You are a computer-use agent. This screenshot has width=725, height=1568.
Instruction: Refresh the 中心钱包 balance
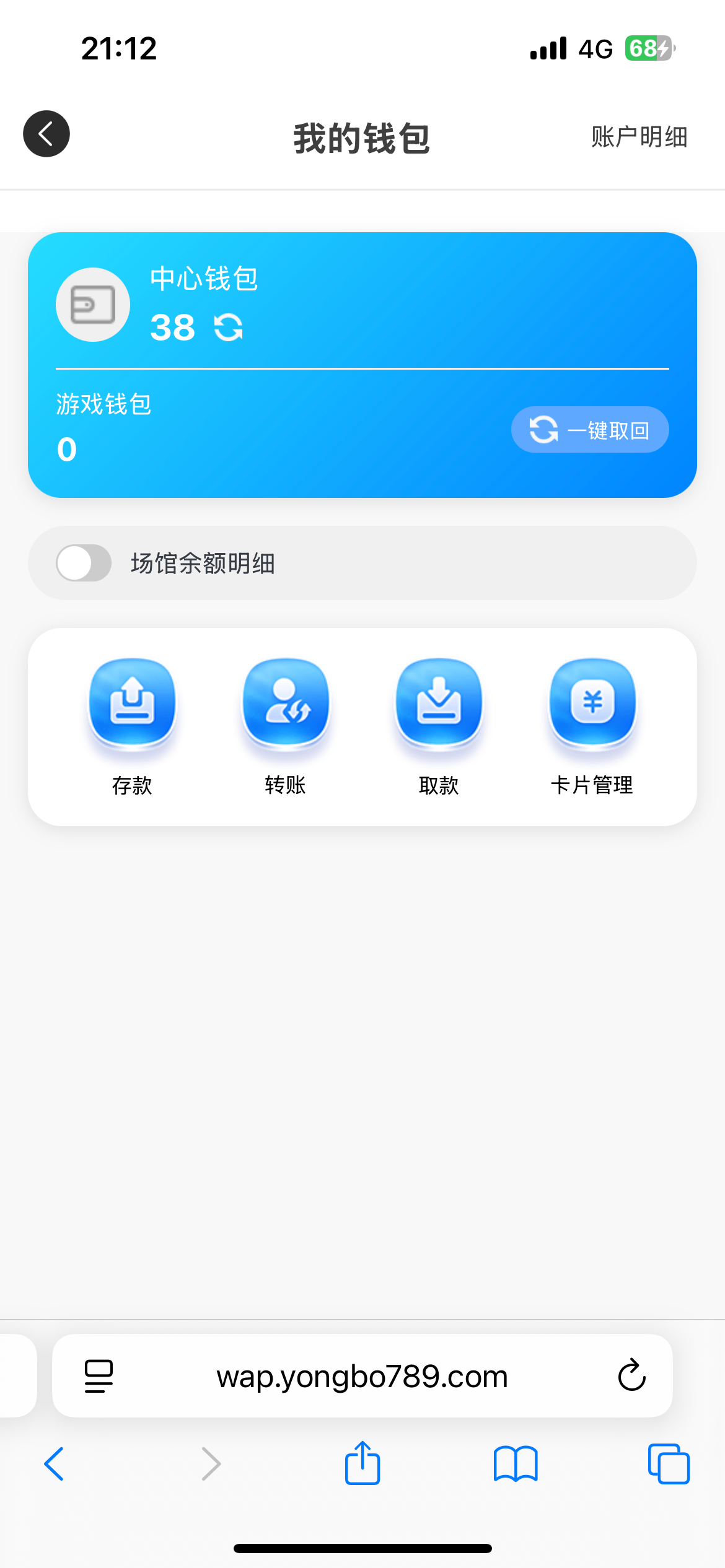point(228,328)
